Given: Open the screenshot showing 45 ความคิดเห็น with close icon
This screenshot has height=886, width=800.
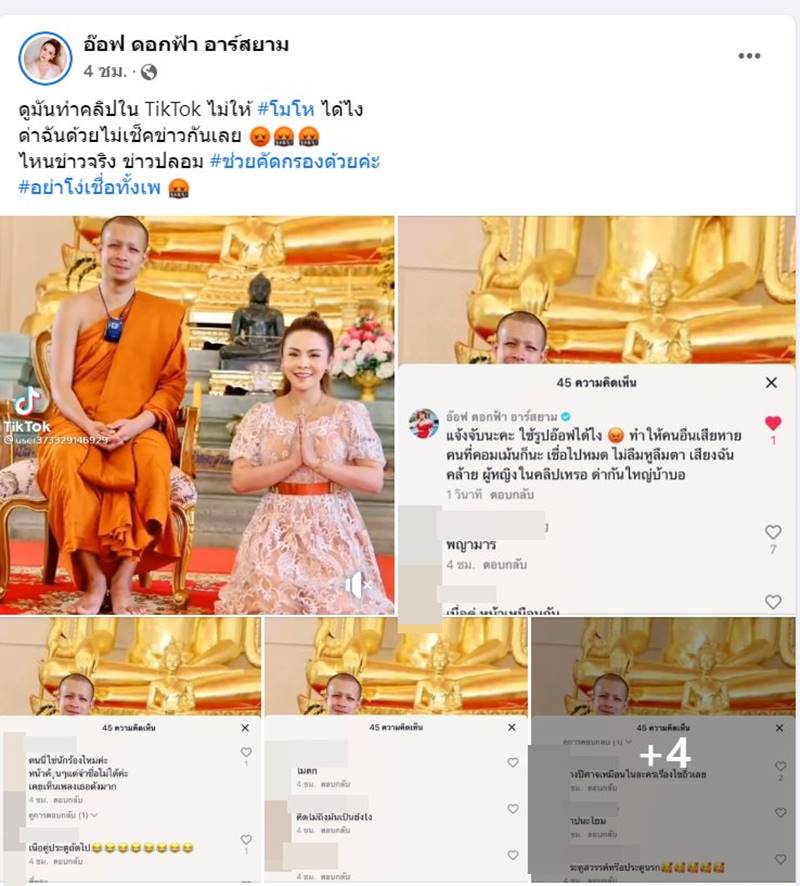Looking at the screenshot, I should tap(597, 415).
